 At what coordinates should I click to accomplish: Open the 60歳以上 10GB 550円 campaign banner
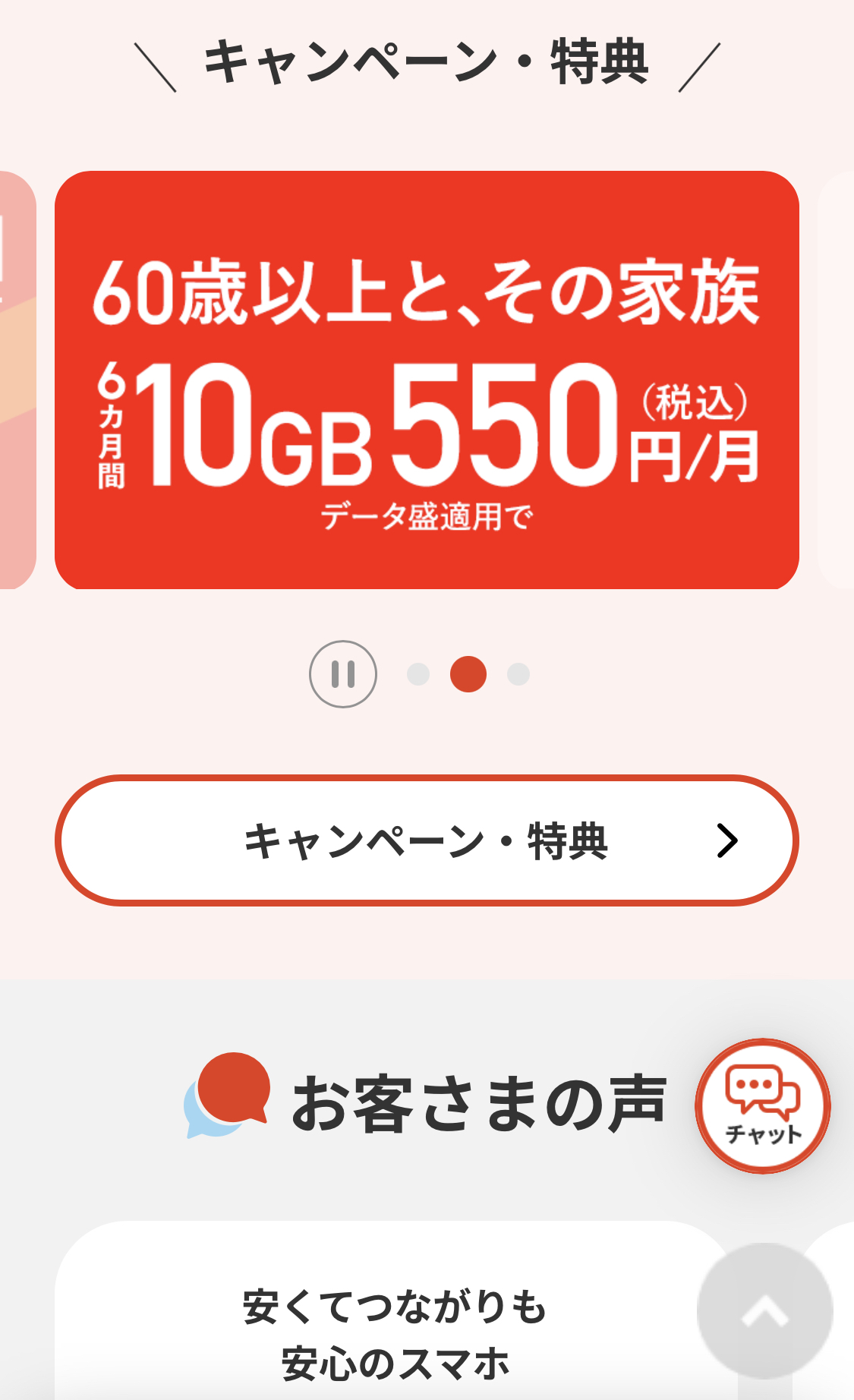427,380
